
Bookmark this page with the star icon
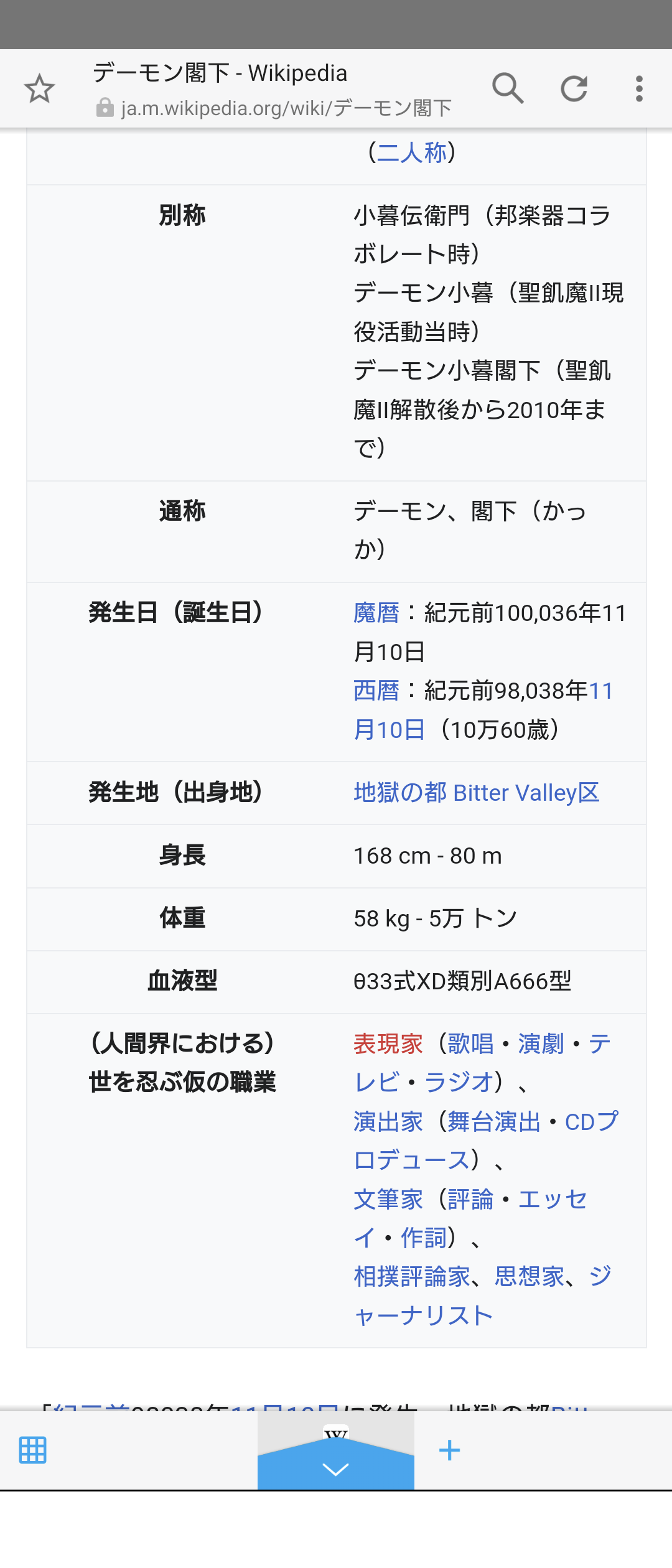pos(40,88)
